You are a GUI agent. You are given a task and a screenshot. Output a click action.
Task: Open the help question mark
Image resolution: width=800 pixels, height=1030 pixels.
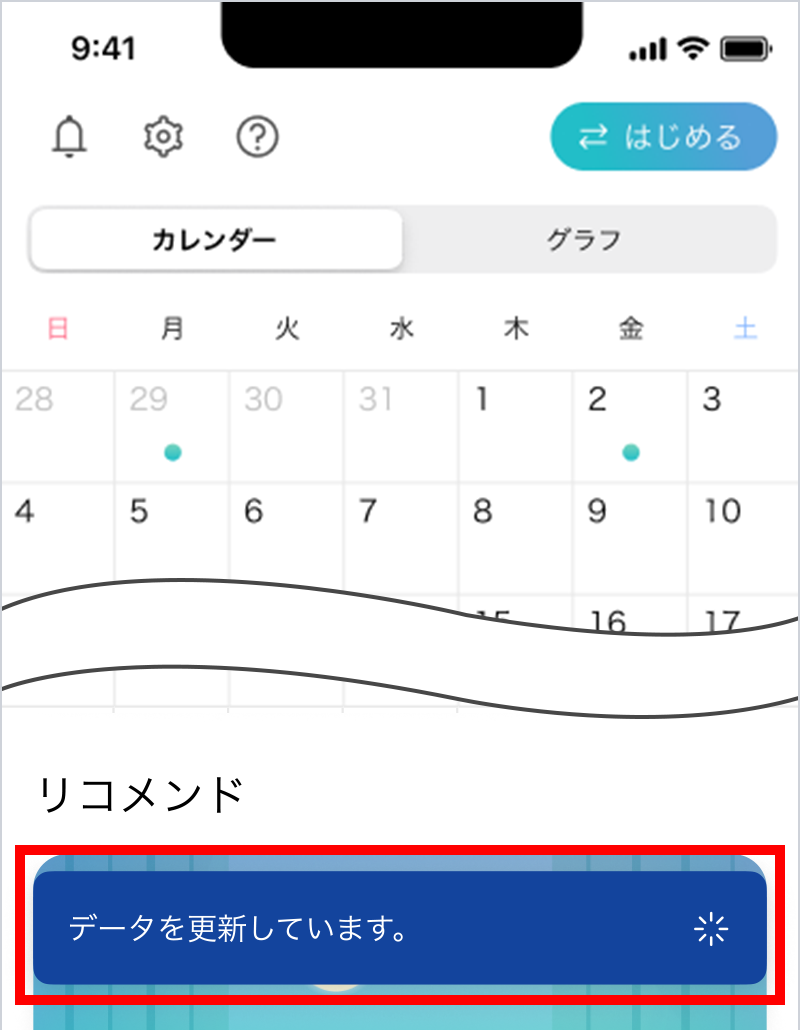(257, 137)
